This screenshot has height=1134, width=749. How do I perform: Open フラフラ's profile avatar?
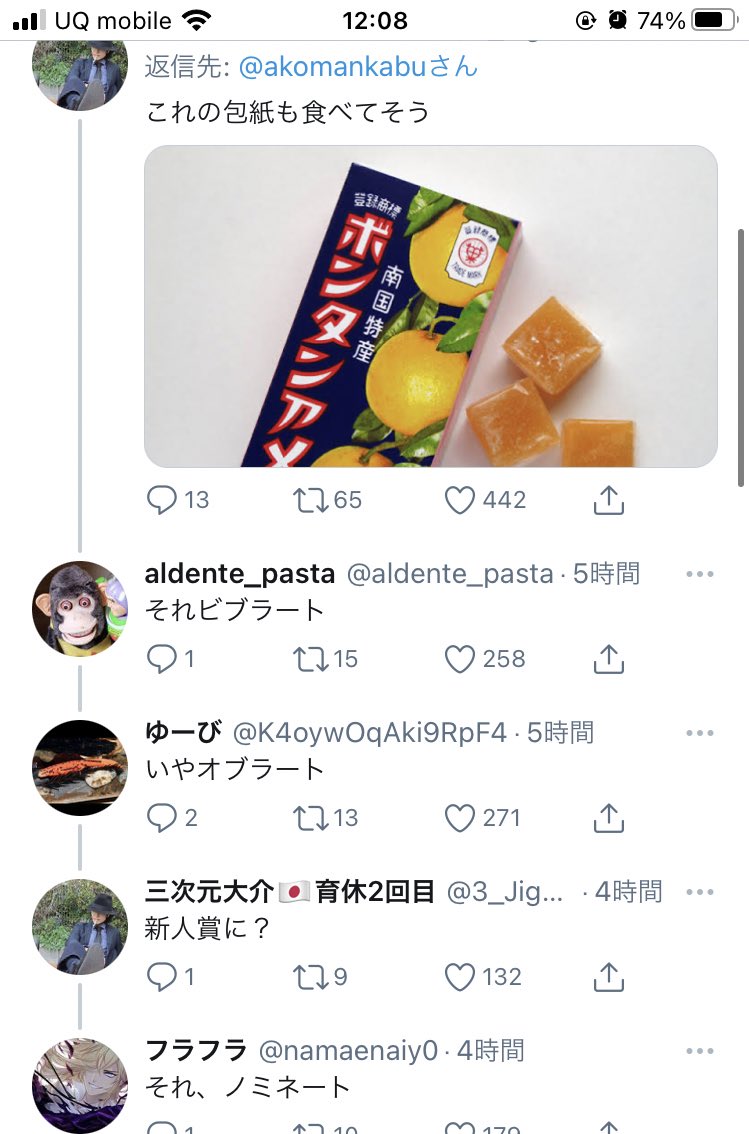pos(80,1085)
